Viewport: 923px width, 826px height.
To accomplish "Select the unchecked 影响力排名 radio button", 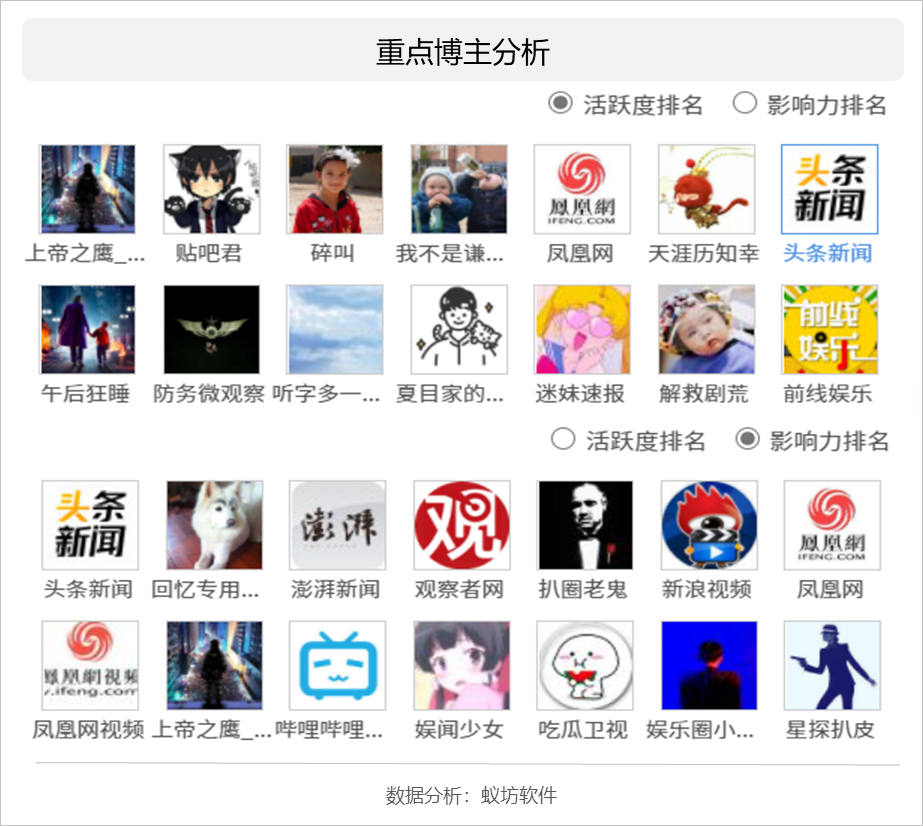I will click(745, 103).
